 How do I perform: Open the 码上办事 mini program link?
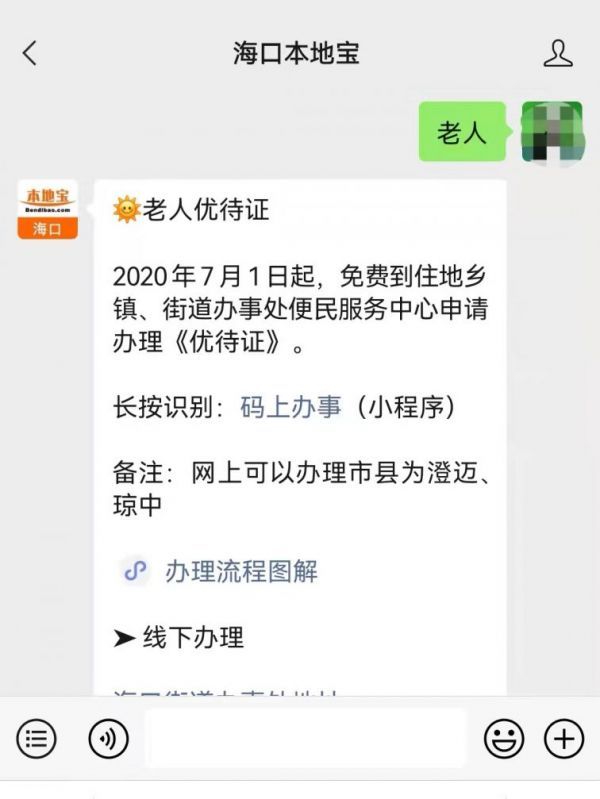click(x=291, y=407)
